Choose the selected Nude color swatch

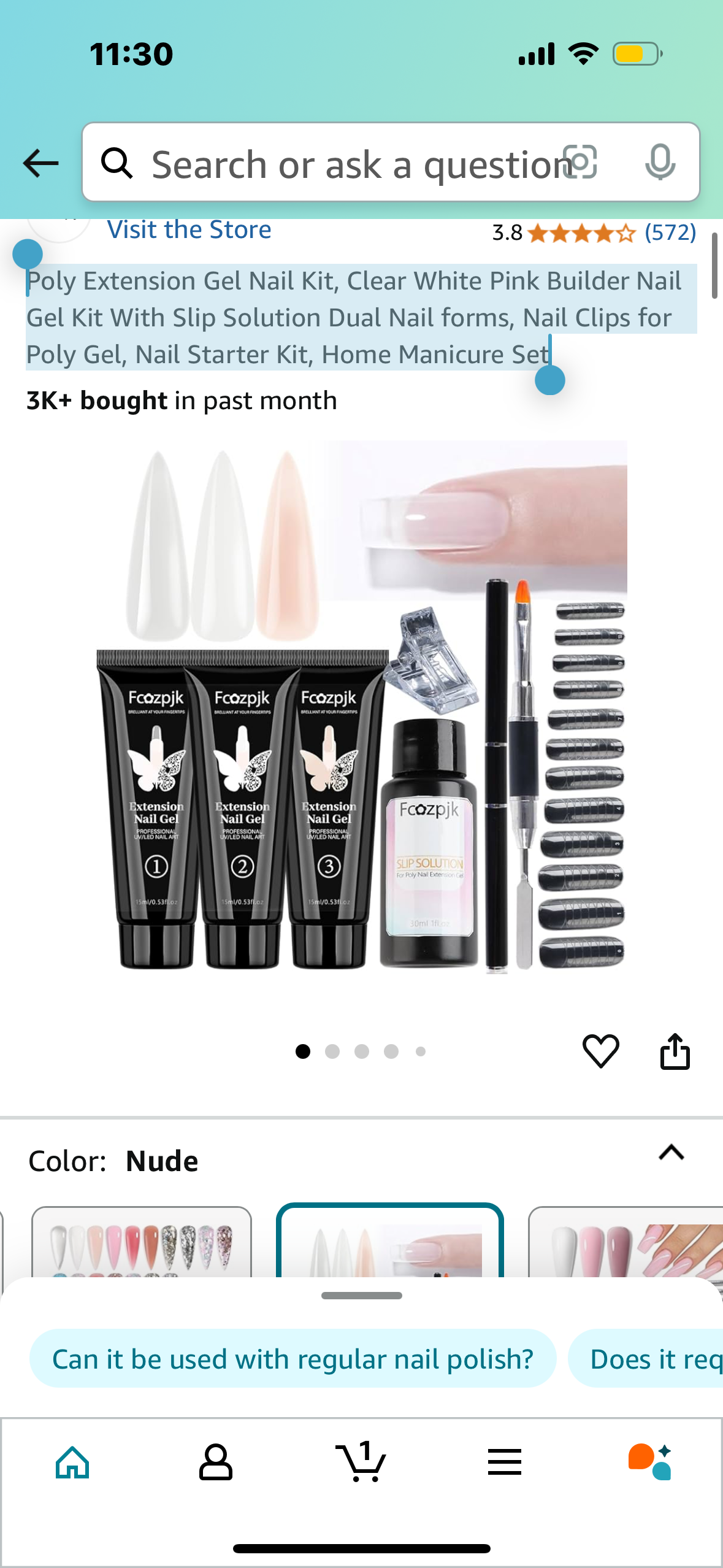[390, 1242]
